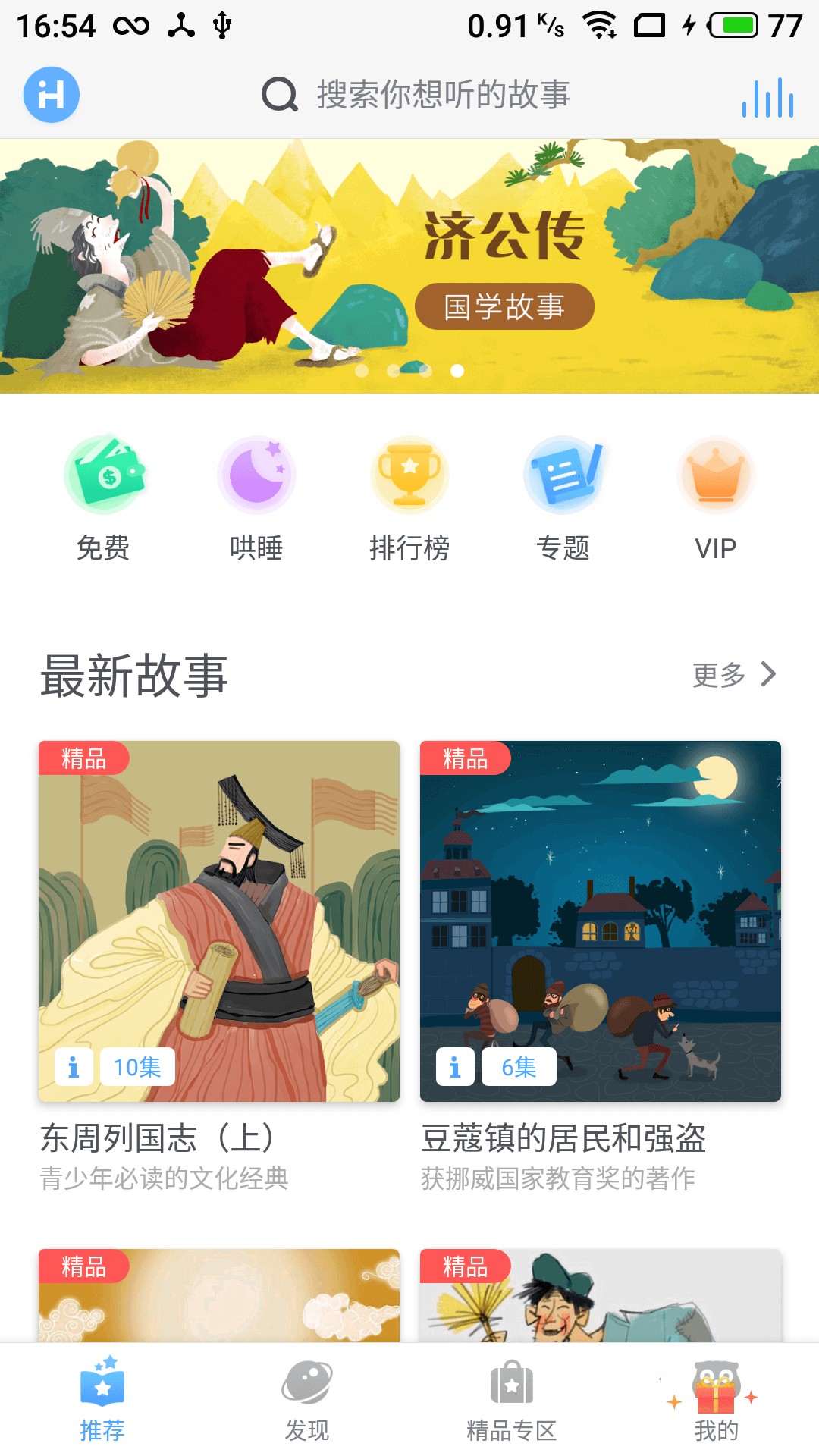Viewport: 819px width, 1456px height.
Task: Open the listening statistics chart icon
Action: click(767, 95)
